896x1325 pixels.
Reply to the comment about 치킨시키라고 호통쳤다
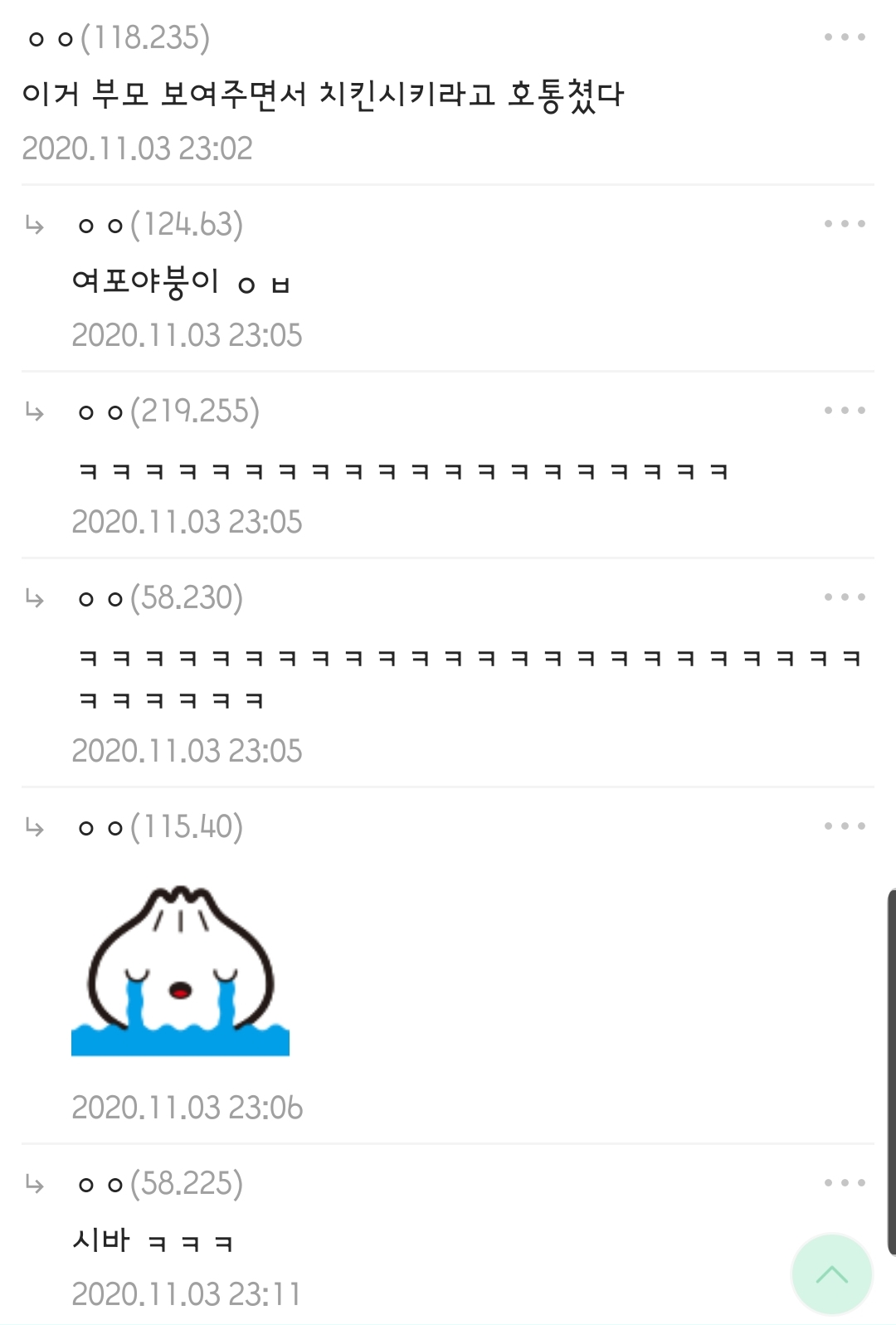coord(322,95)
